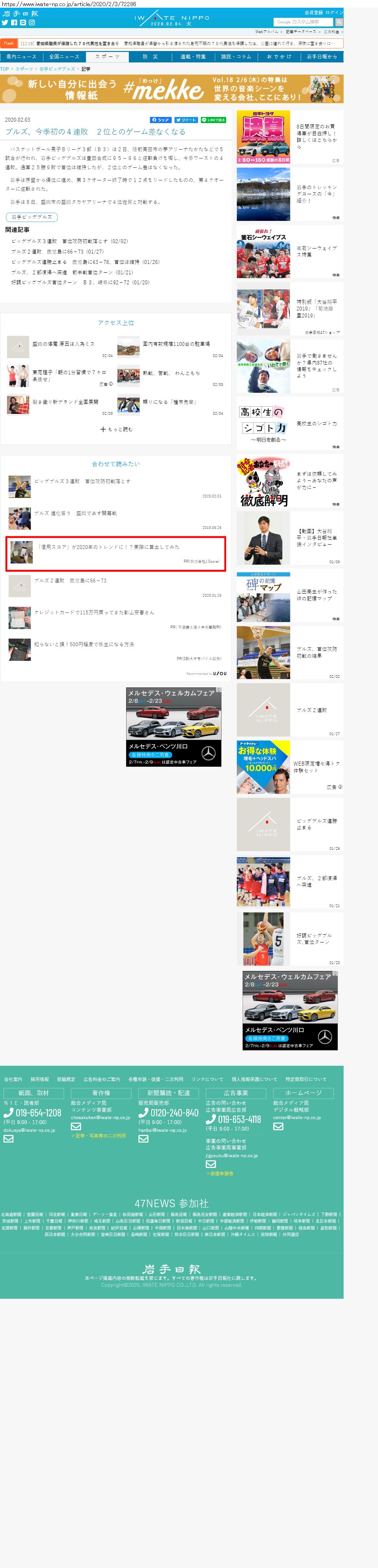
Task: Select the 岩手ビッグブルズ tag chip
Action: click(32, 217)
